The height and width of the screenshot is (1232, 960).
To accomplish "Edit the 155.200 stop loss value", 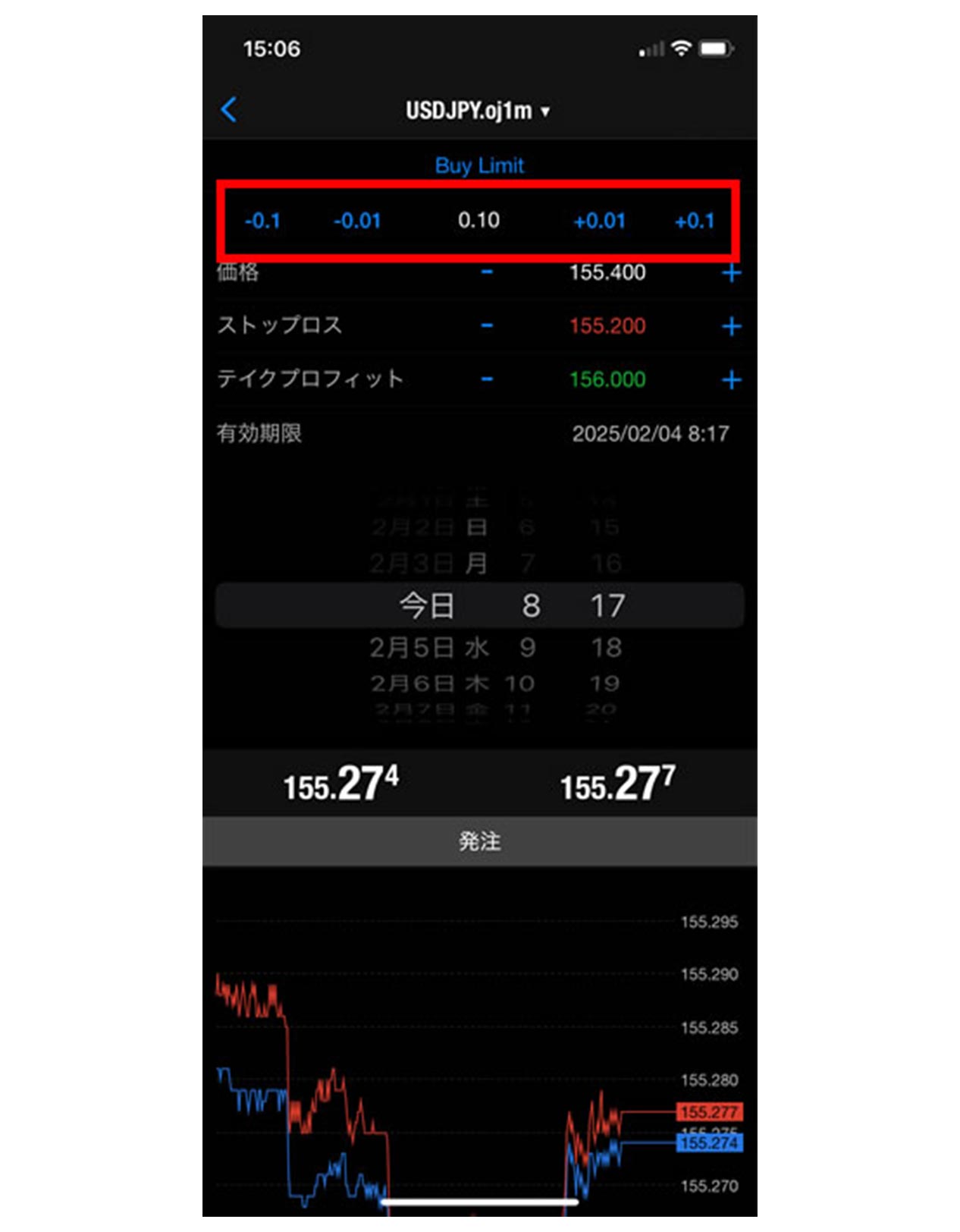I will pyautogui.click(x=607, y=326).
